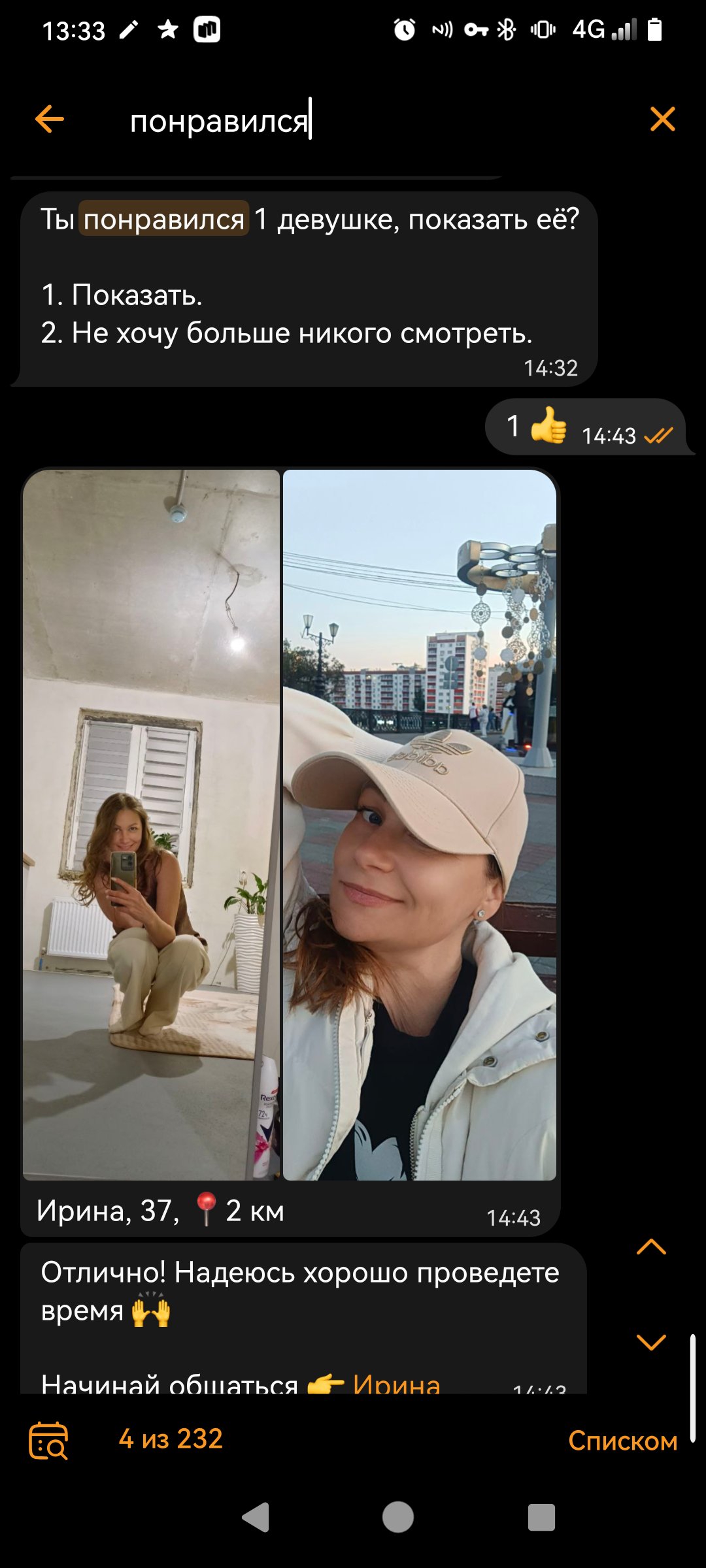Open the photo with beige cap
This screenshot has width=706, height=1568.
click(420, 825)
